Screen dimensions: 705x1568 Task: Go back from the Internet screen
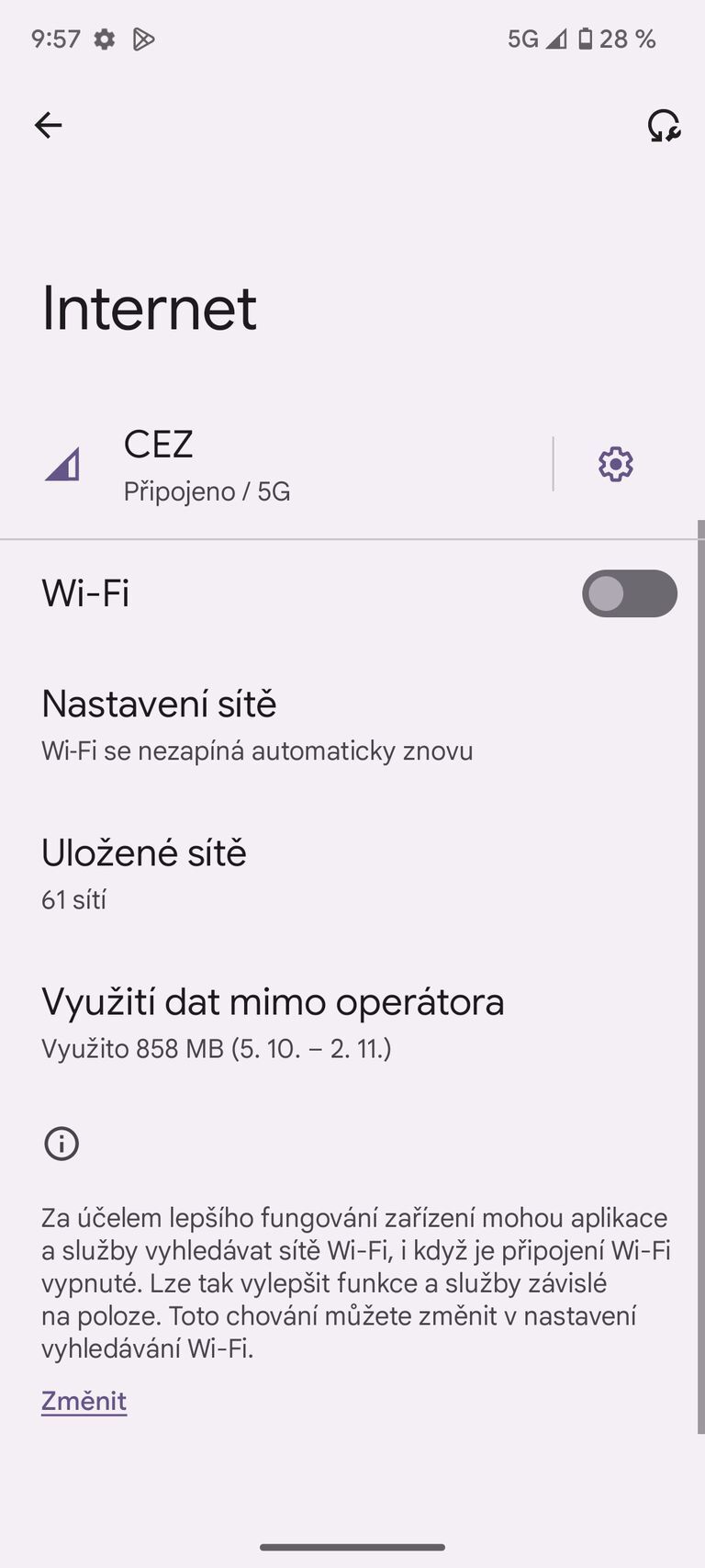pyautogui.click(x=48, y=125)
